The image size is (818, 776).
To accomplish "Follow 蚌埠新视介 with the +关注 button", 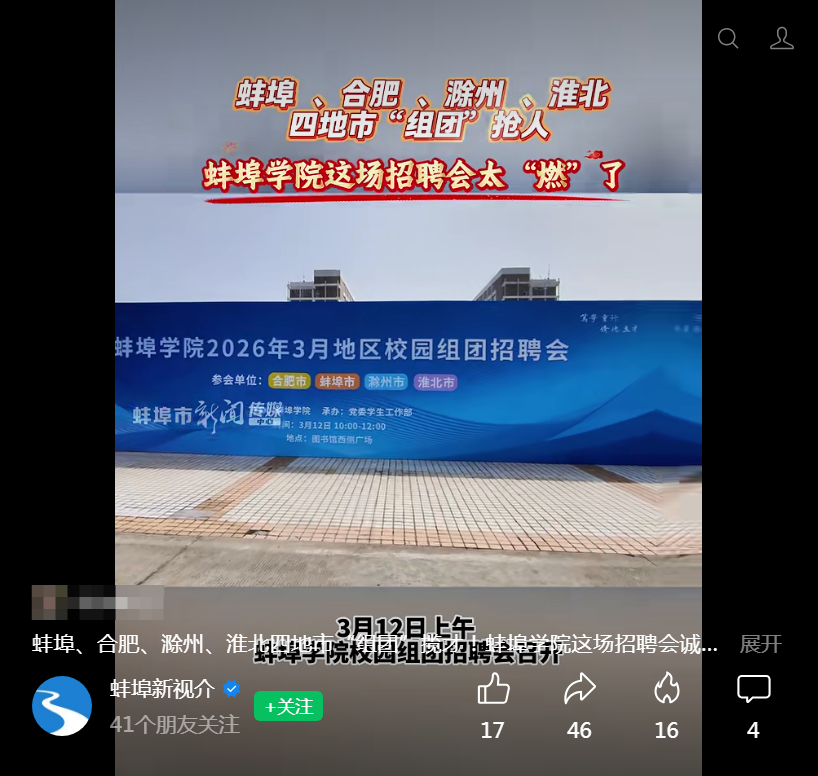I will coord(288,706).
